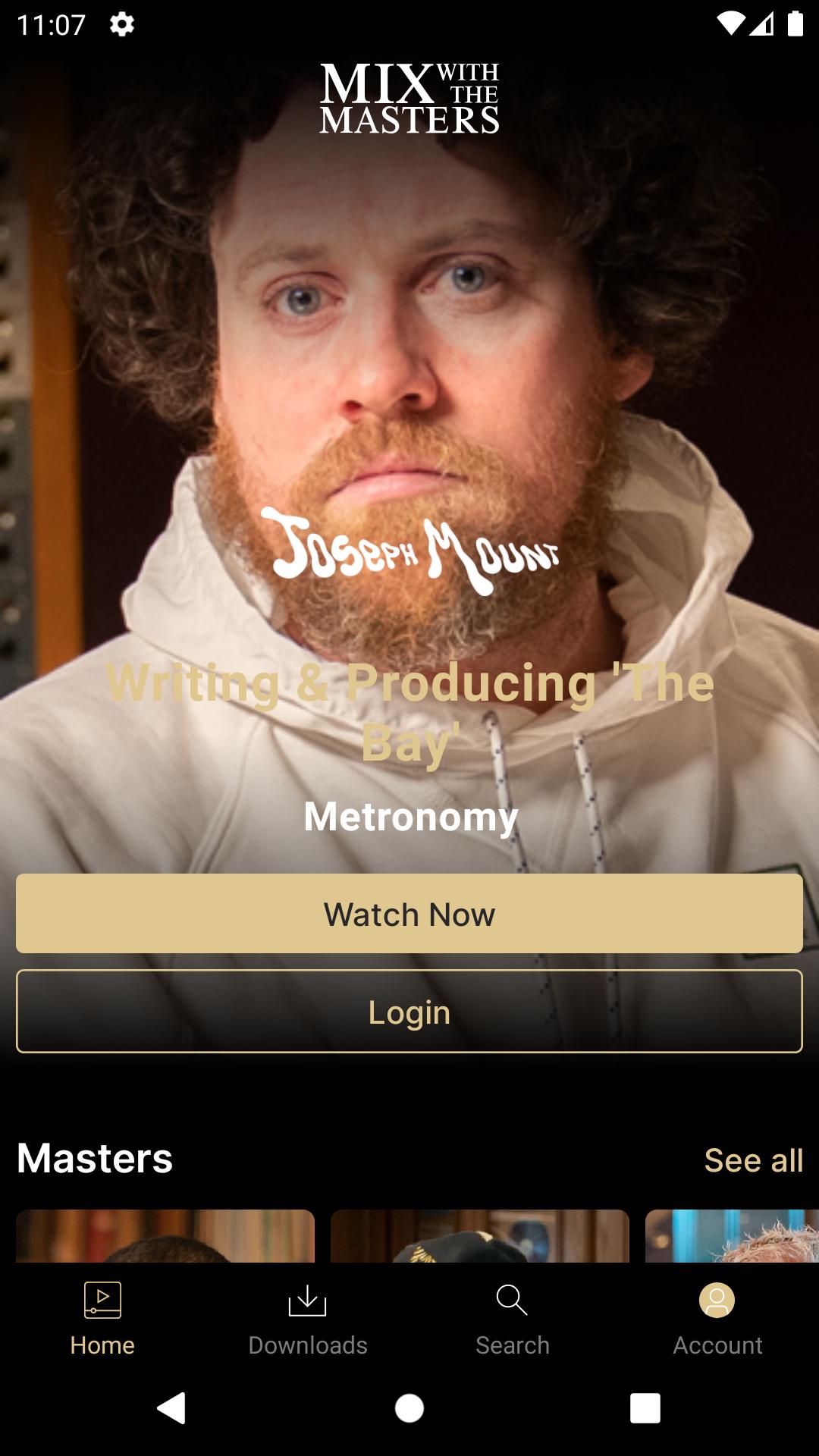
Task: Select the Home tab
Action: tap(102, 1319)
